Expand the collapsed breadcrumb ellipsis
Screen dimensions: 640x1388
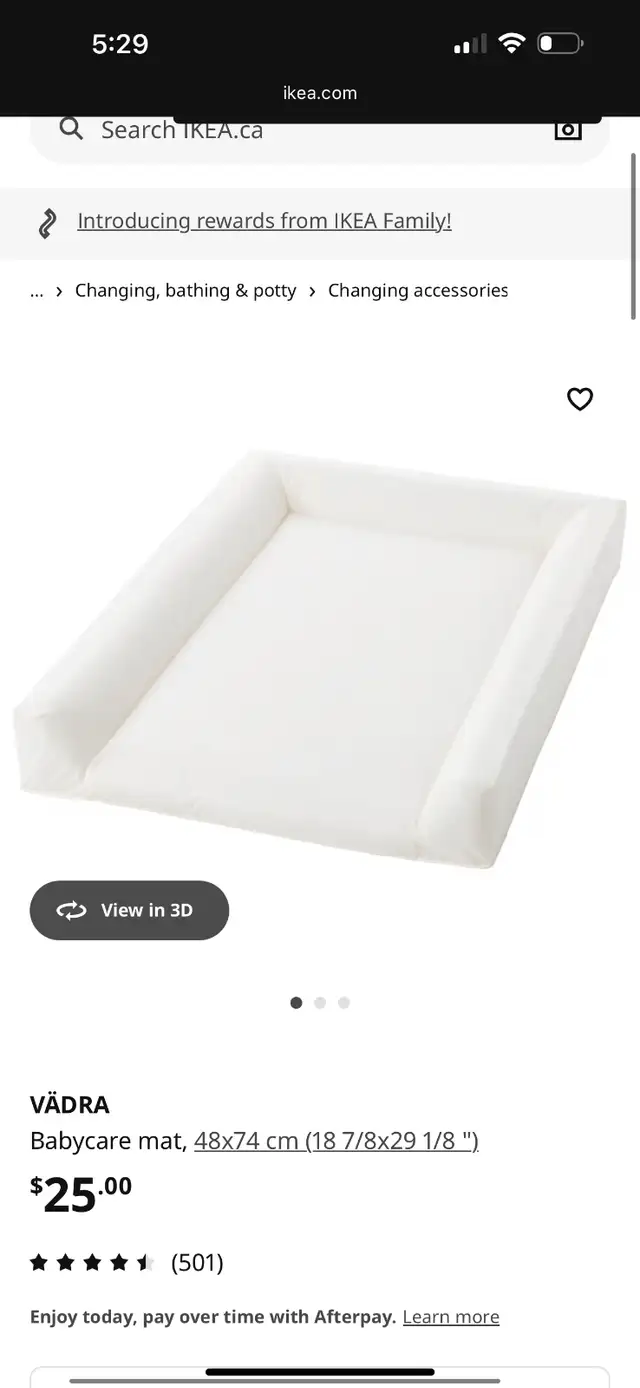point(37,291)
